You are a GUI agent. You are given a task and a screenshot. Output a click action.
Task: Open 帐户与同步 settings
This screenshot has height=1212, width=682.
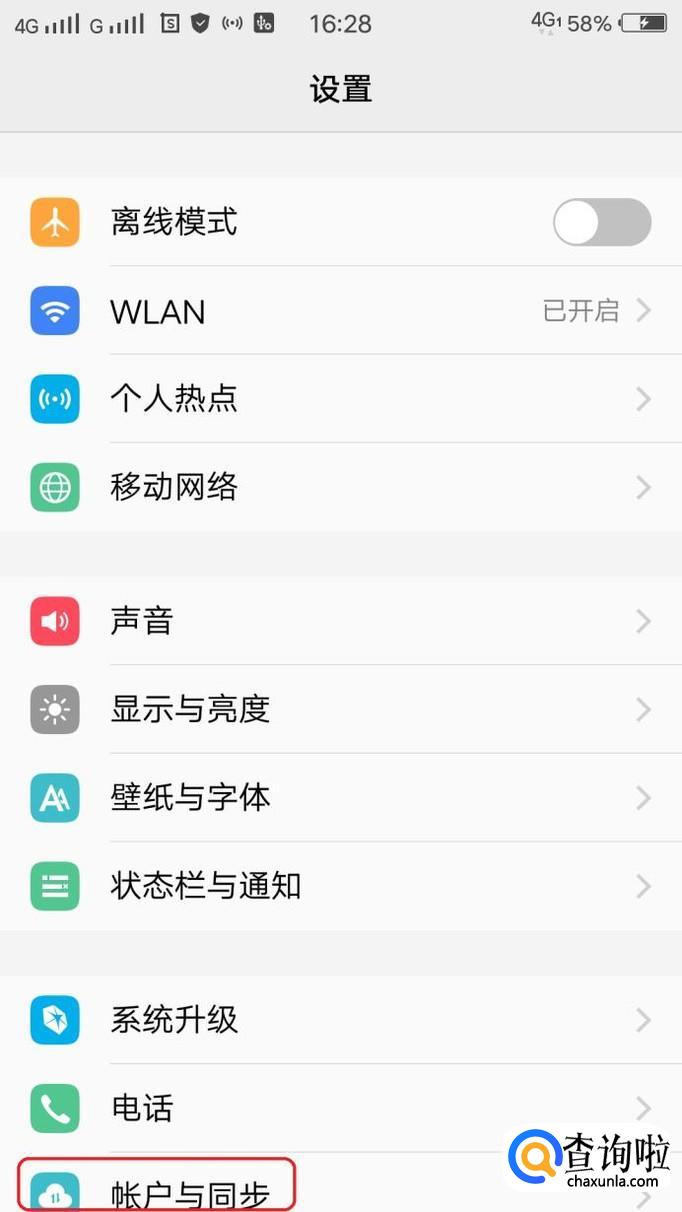190,1192
